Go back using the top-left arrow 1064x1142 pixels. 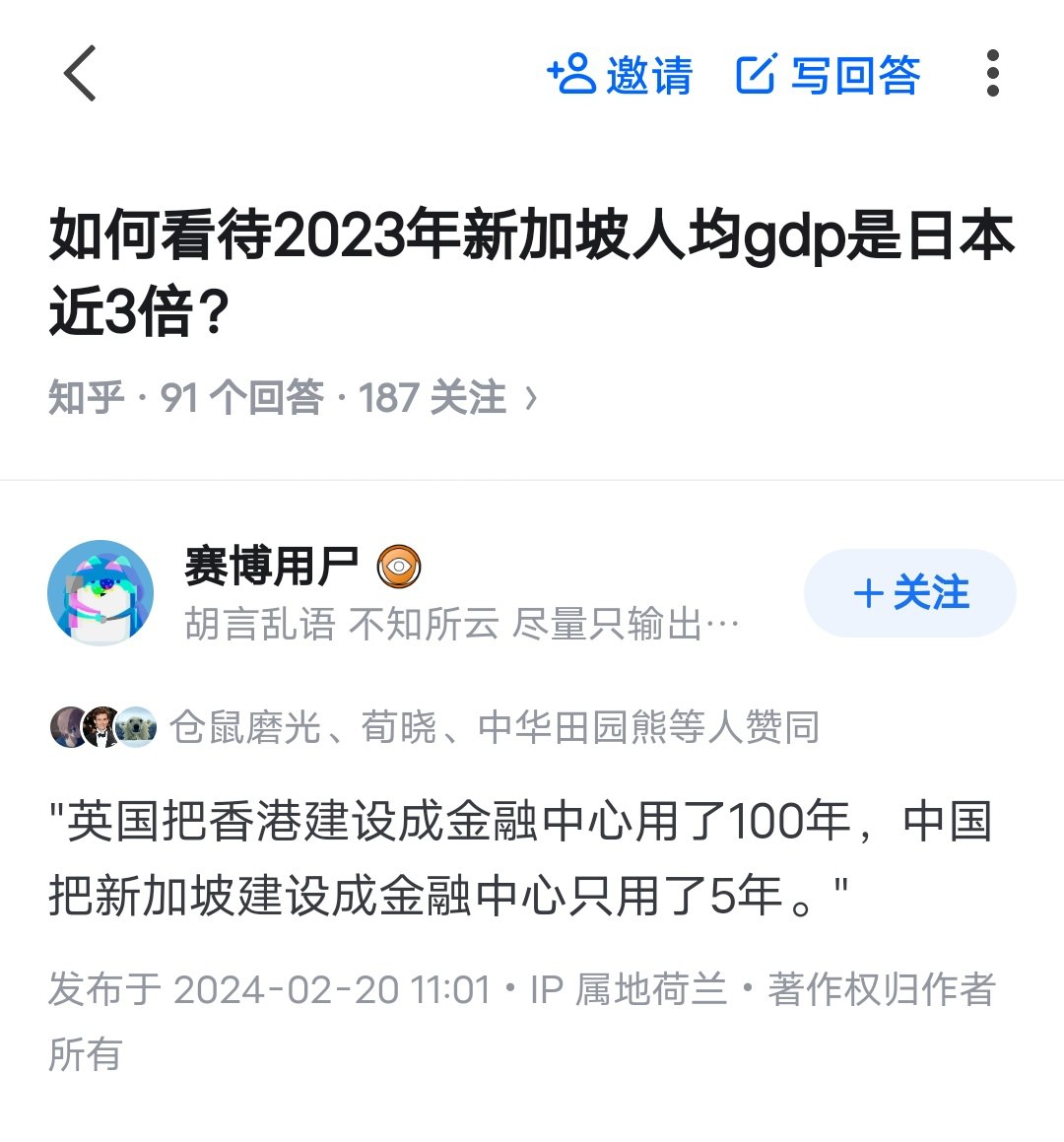click(81, 74)
